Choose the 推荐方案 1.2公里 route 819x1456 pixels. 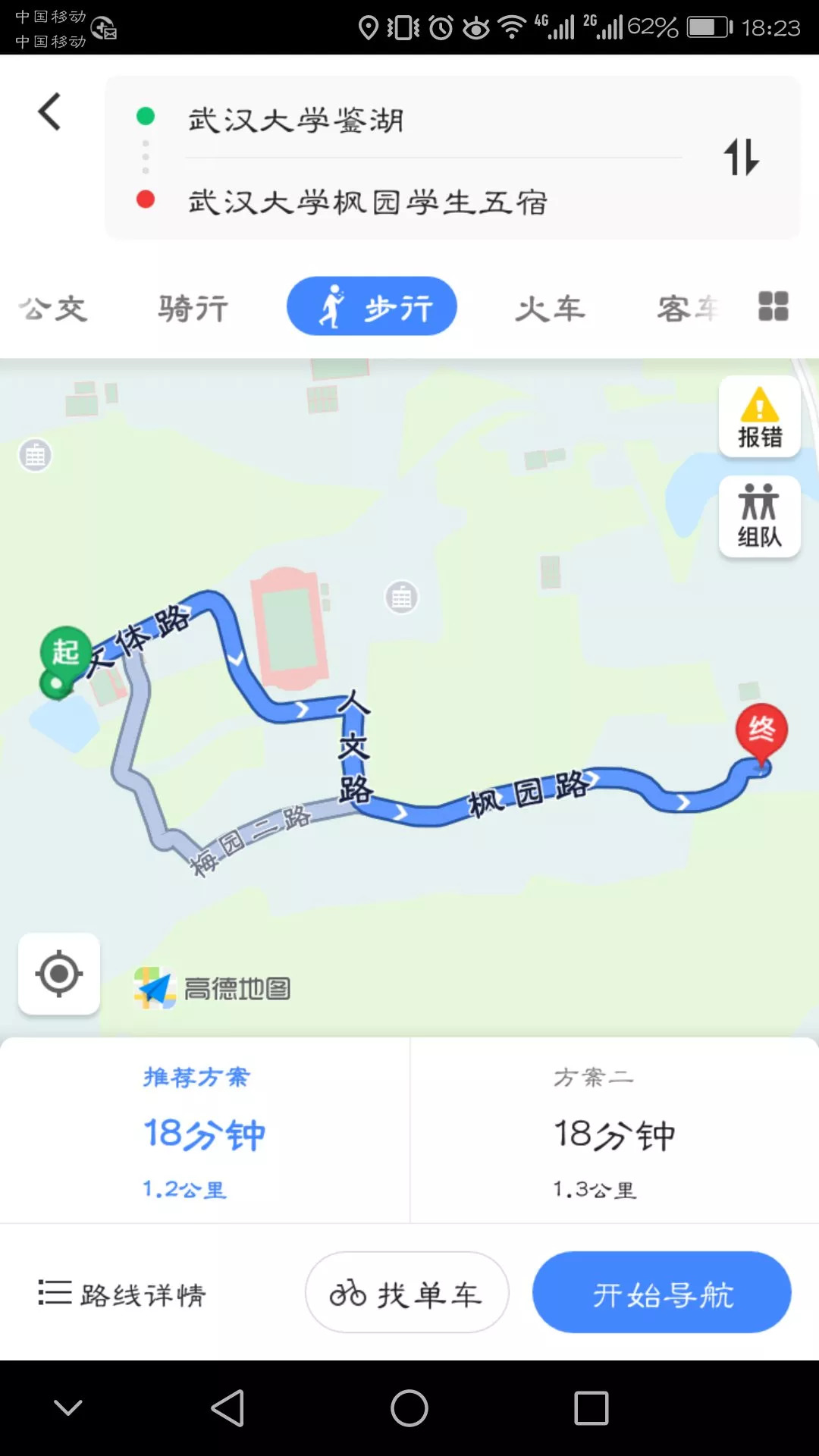click(x=205, y=1131)
